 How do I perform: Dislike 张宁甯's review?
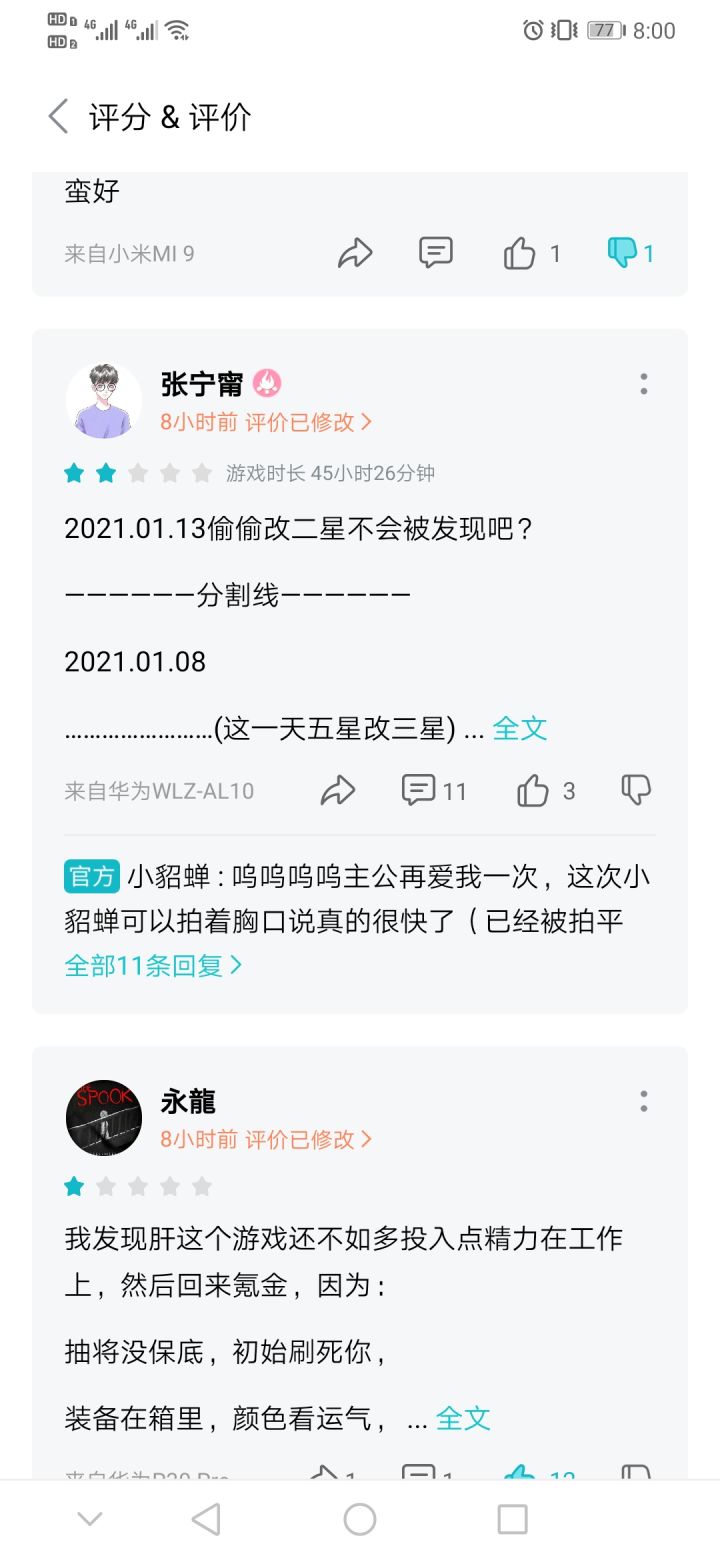click(636, 790)
